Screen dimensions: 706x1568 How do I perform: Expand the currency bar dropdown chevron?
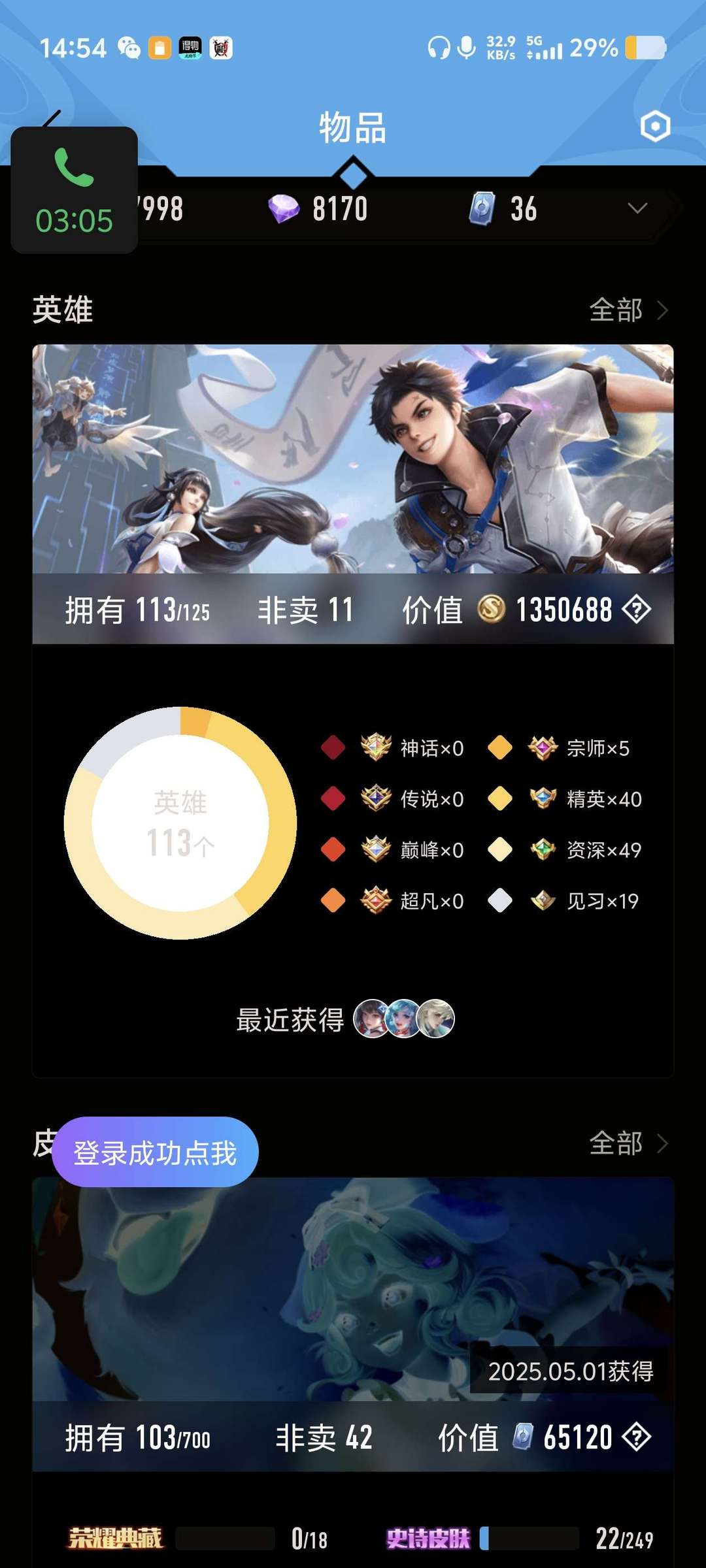[637, 208]
